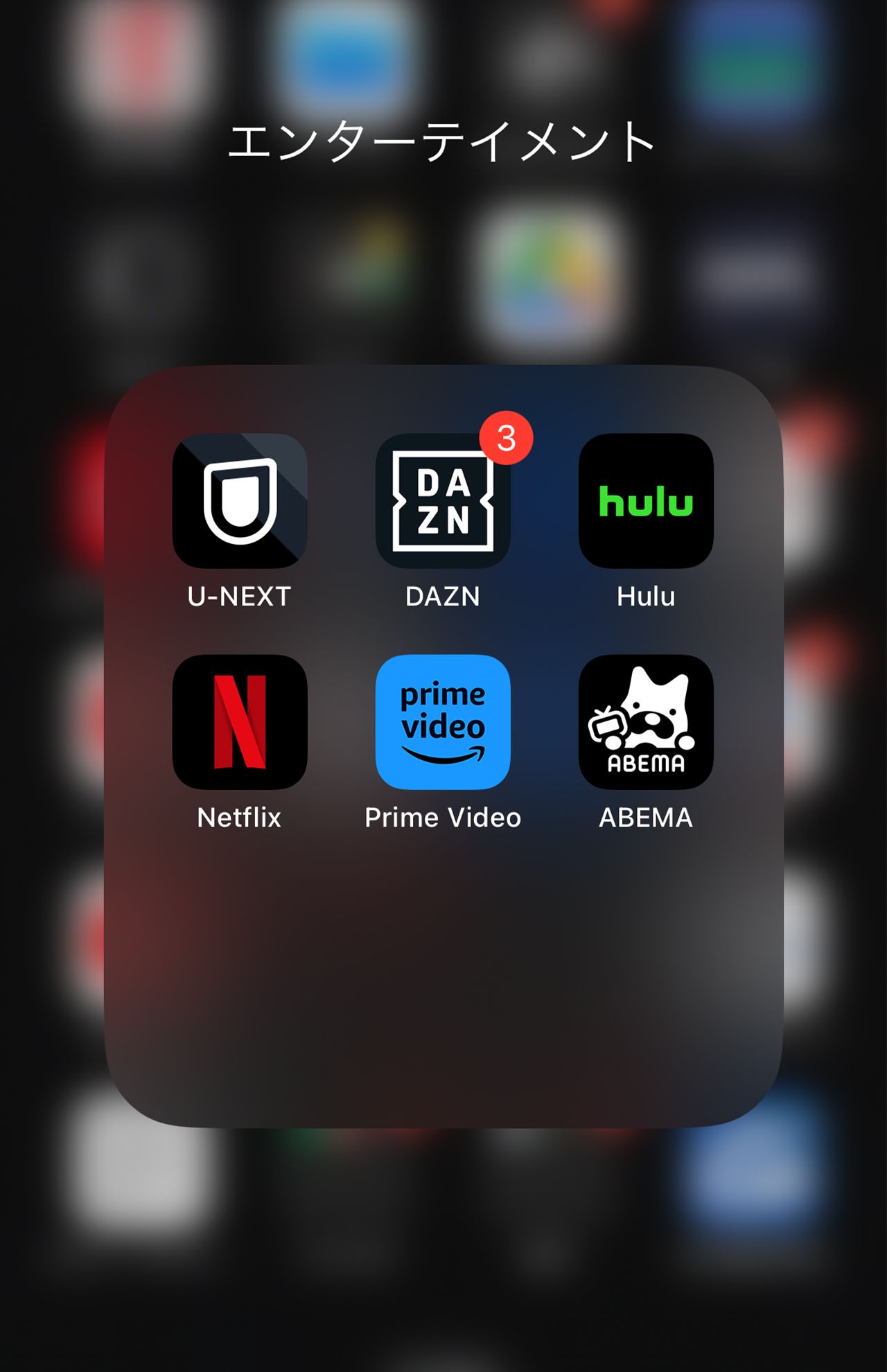The width and height of the screenshot is (887, 1372).
Task: Launch the ABEMA app
Action: click(x=646, y=722)
